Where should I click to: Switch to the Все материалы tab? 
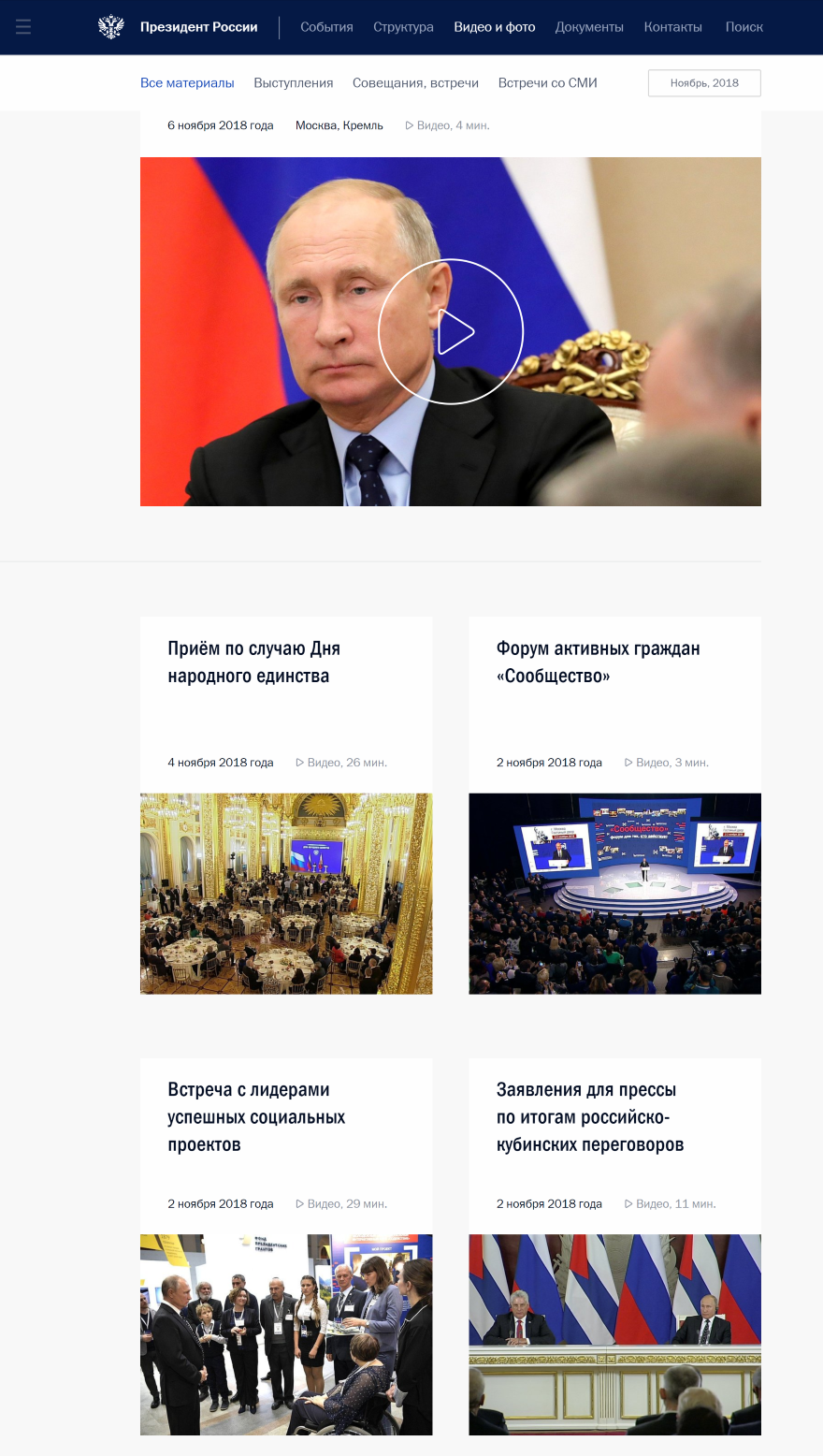click(187, 82)
